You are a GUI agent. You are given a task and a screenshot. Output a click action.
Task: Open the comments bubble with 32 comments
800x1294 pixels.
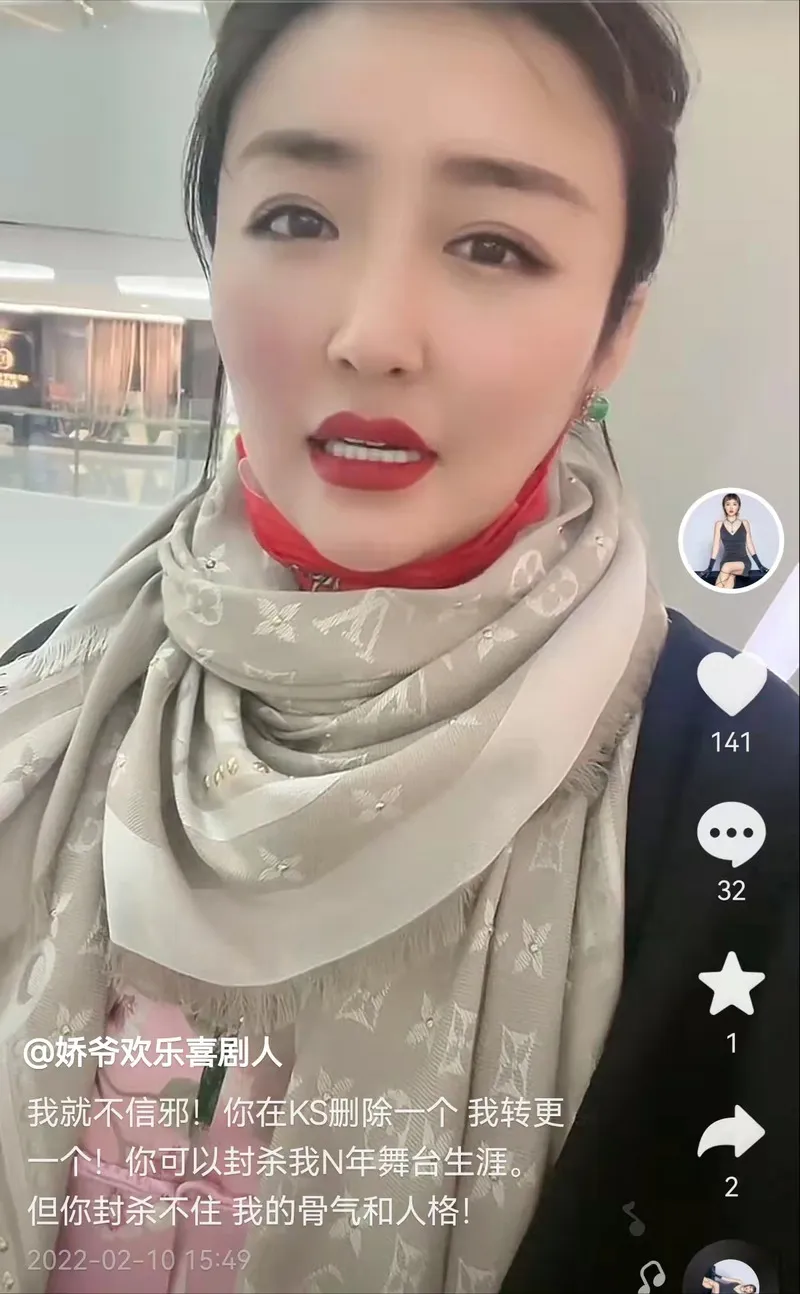coord(731,836)
